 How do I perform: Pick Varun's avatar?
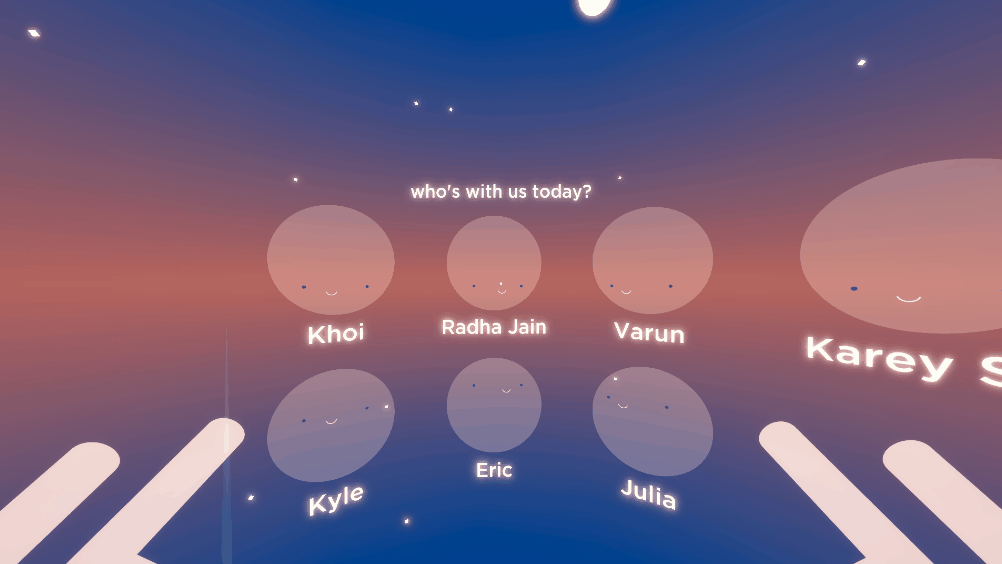click(x=652, y=260)
